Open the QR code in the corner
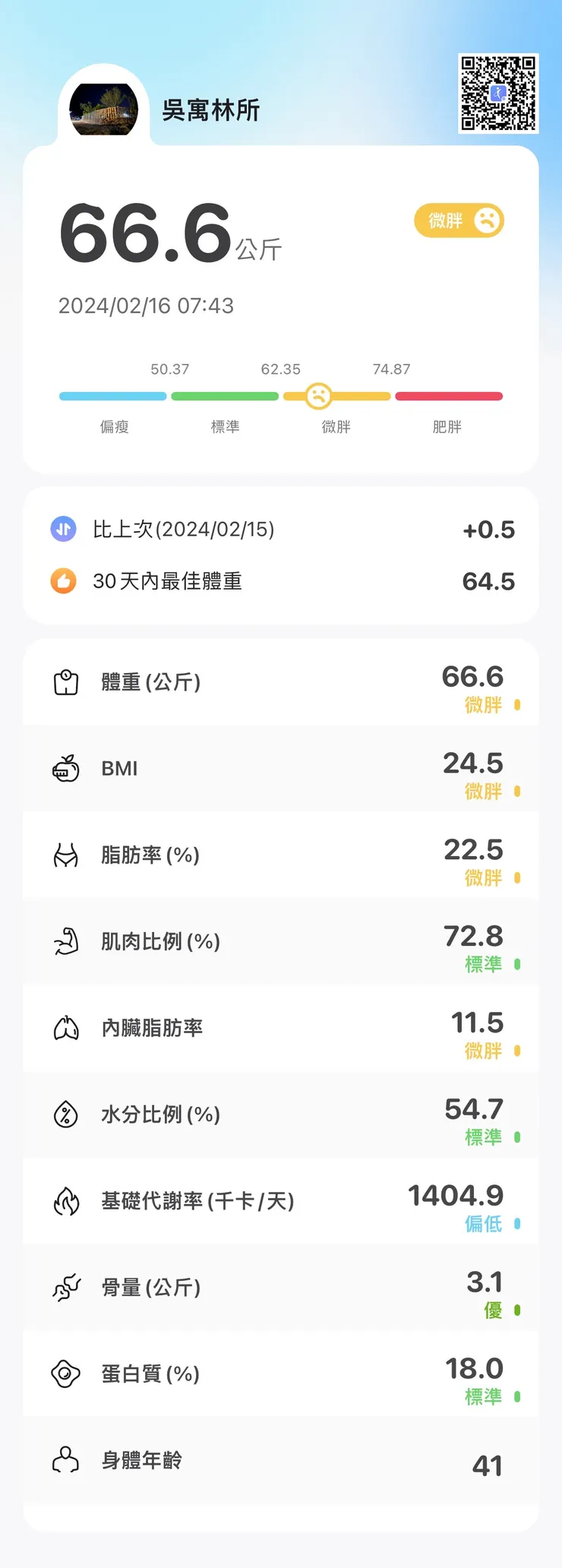The height and width of the screenshot is (1568, 562). click(x=497, y=93)
